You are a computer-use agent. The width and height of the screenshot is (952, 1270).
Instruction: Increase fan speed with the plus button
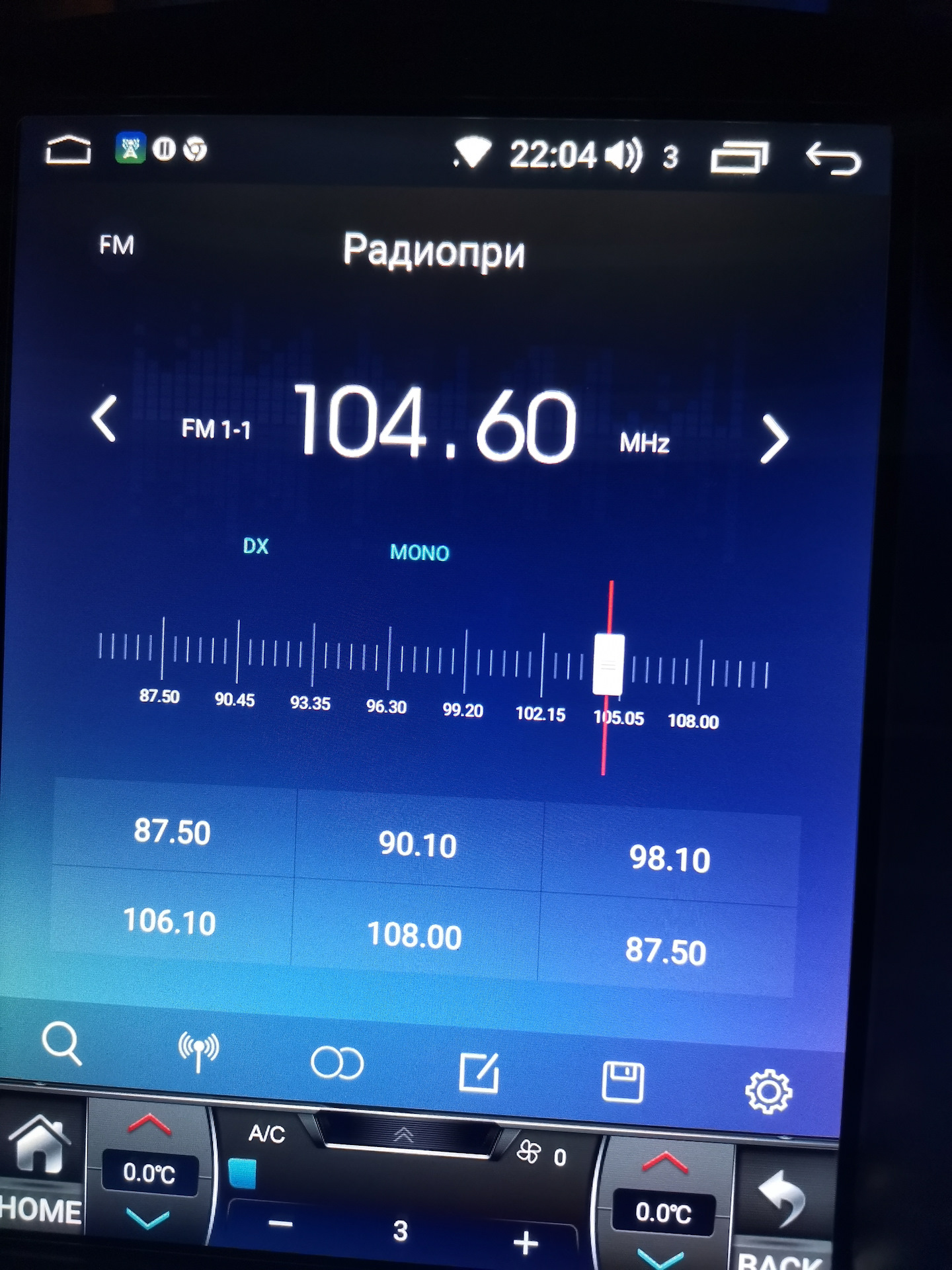[526, 1242]
